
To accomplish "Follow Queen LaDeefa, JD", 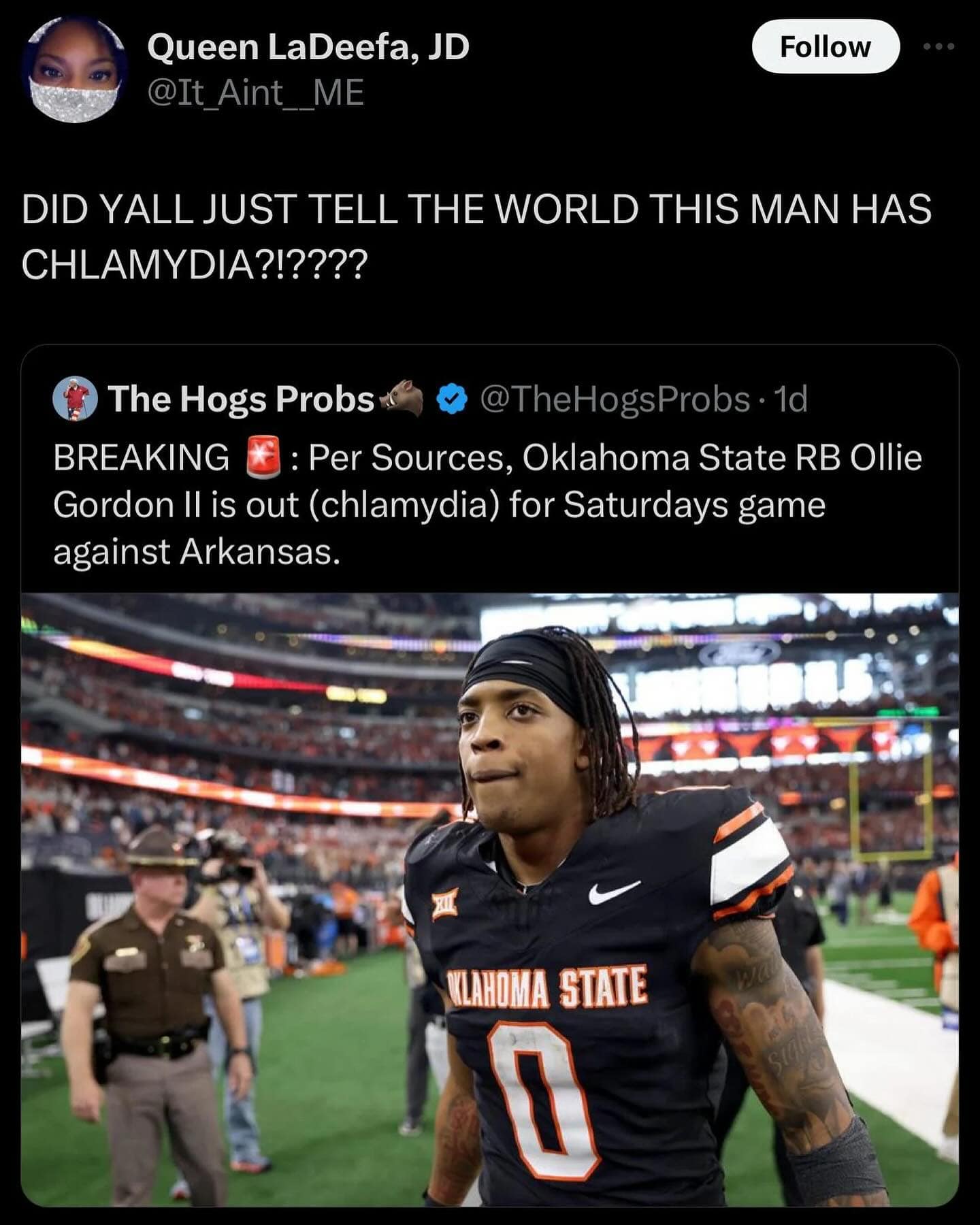I will tap(825, 47).
